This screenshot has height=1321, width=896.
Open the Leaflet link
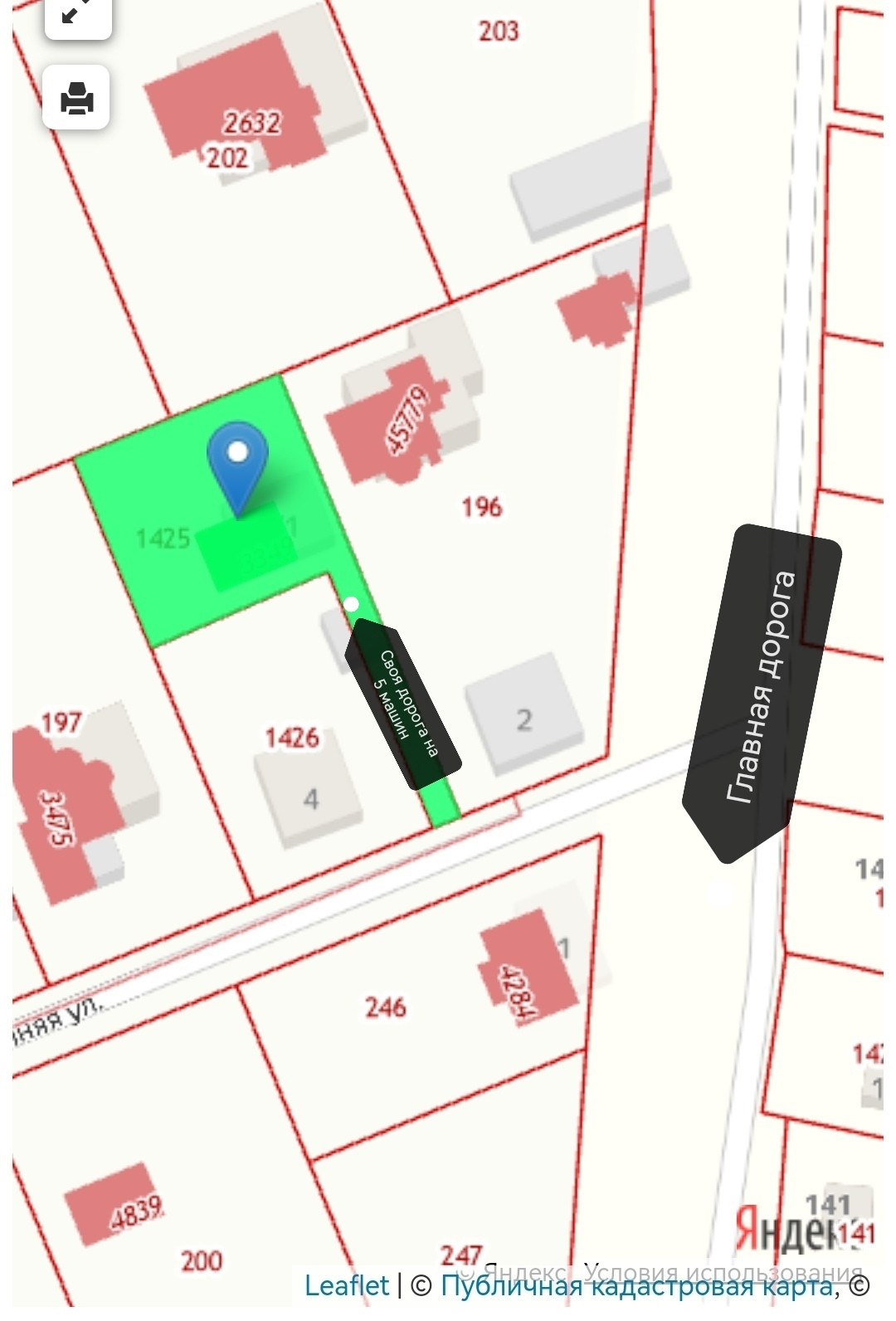tap(346, 1285)
